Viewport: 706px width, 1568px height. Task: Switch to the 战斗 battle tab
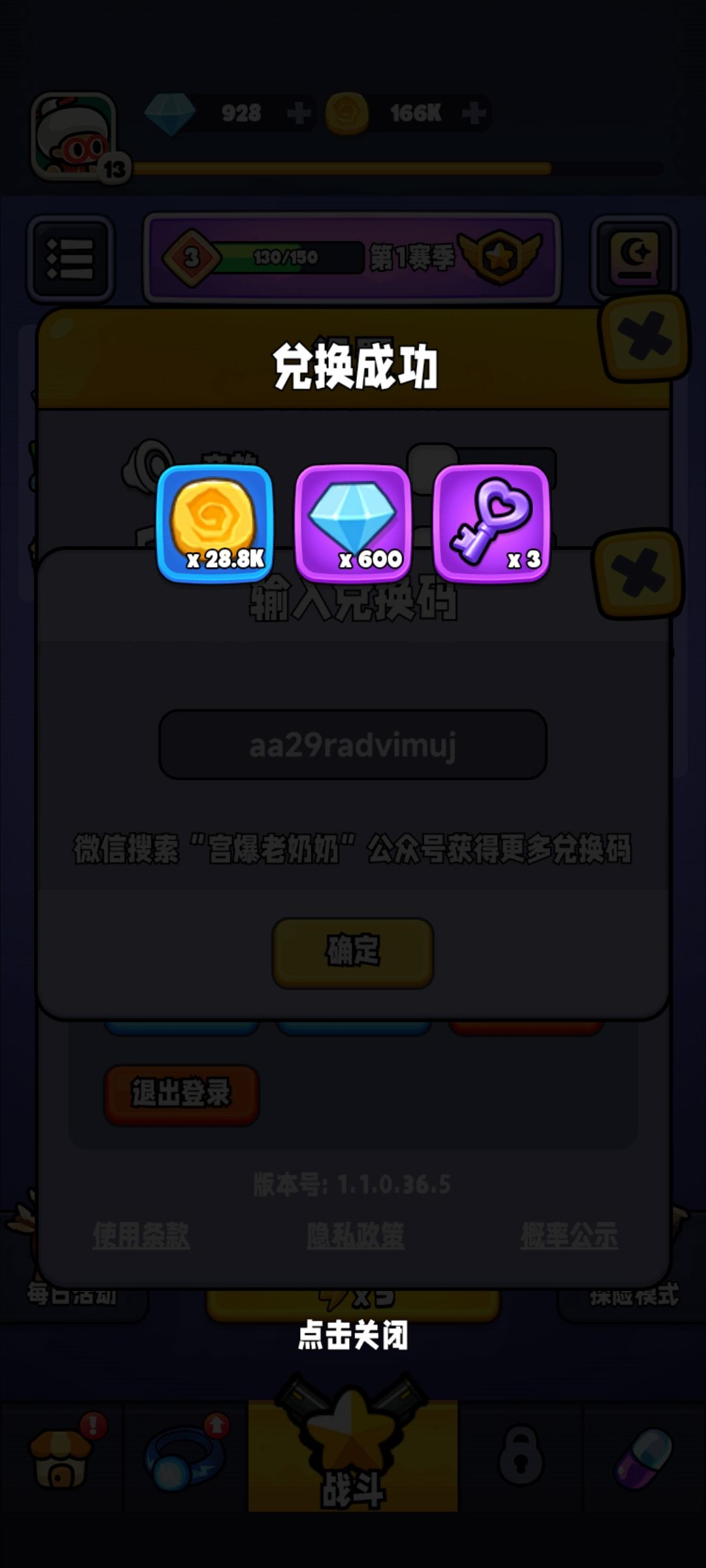[352, 1470]
